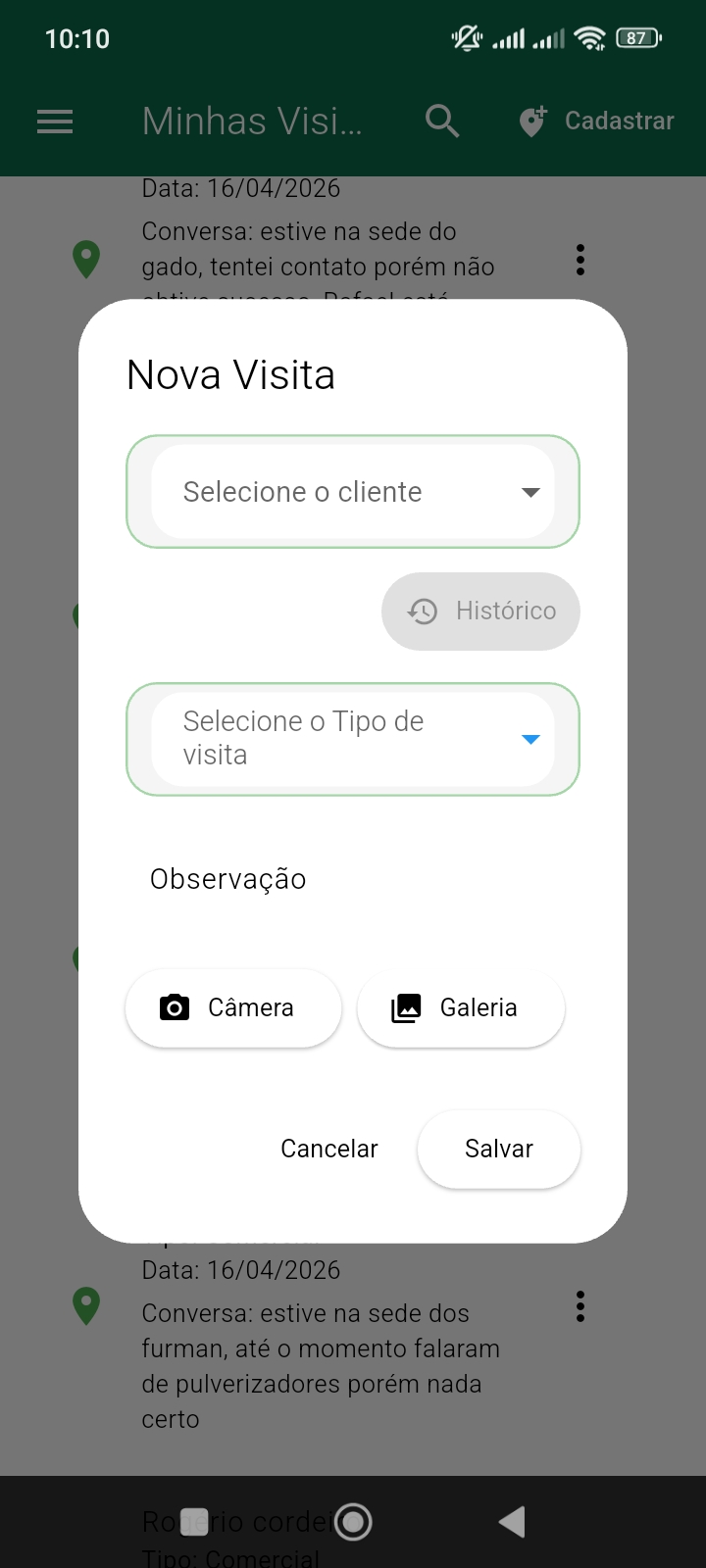Select the Cadastrar menu item
The width and height of the screenshot is (706, 1568).
(619, 120)
